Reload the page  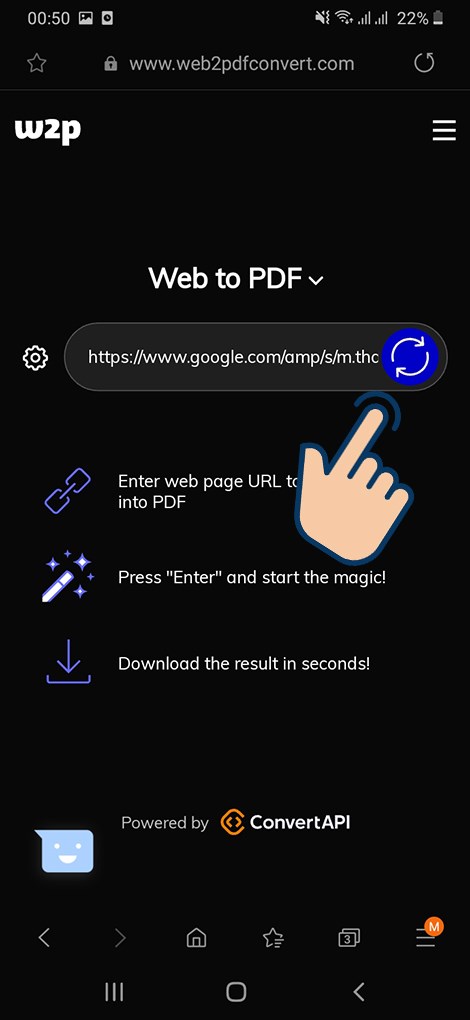424,63
